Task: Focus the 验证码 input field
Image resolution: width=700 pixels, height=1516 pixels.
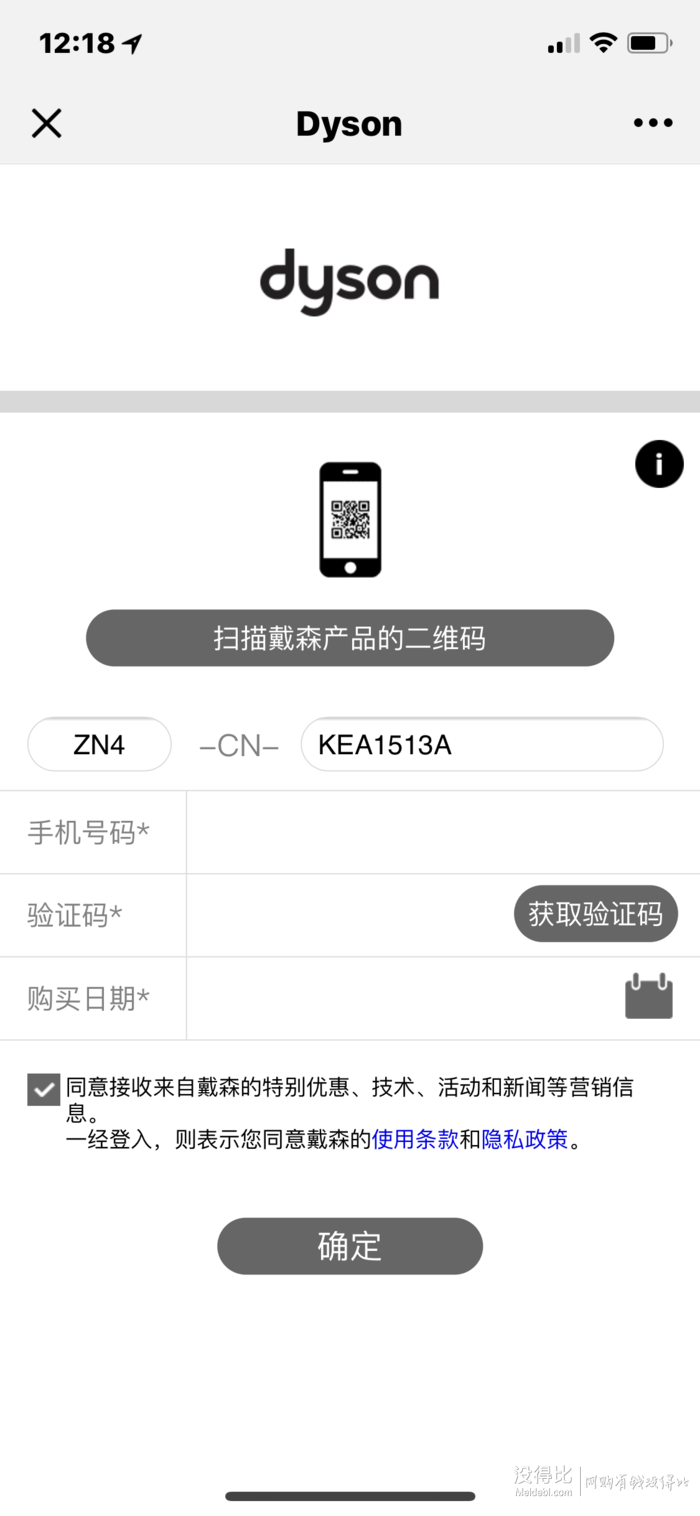Action: [350, 915]
